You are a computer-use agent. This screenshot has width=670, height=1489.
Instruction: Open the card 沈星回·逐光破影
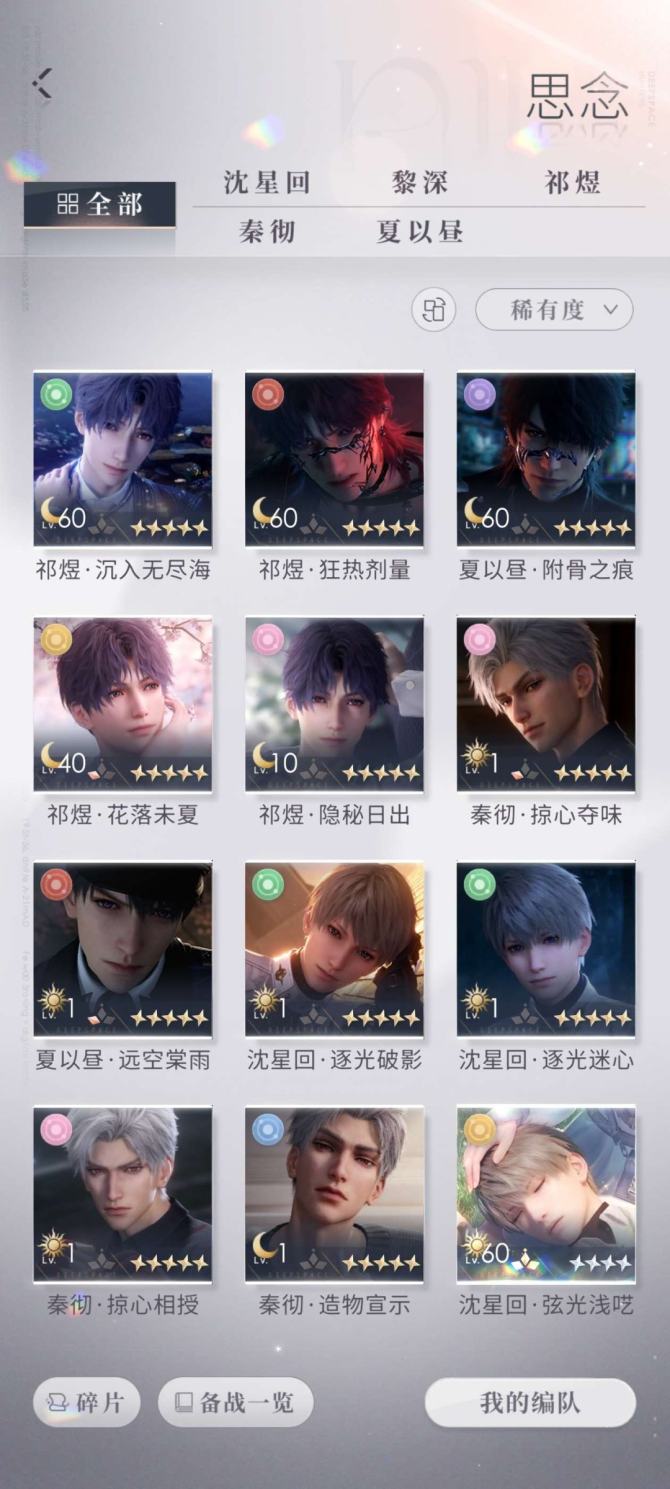click(x=334, y=949)
